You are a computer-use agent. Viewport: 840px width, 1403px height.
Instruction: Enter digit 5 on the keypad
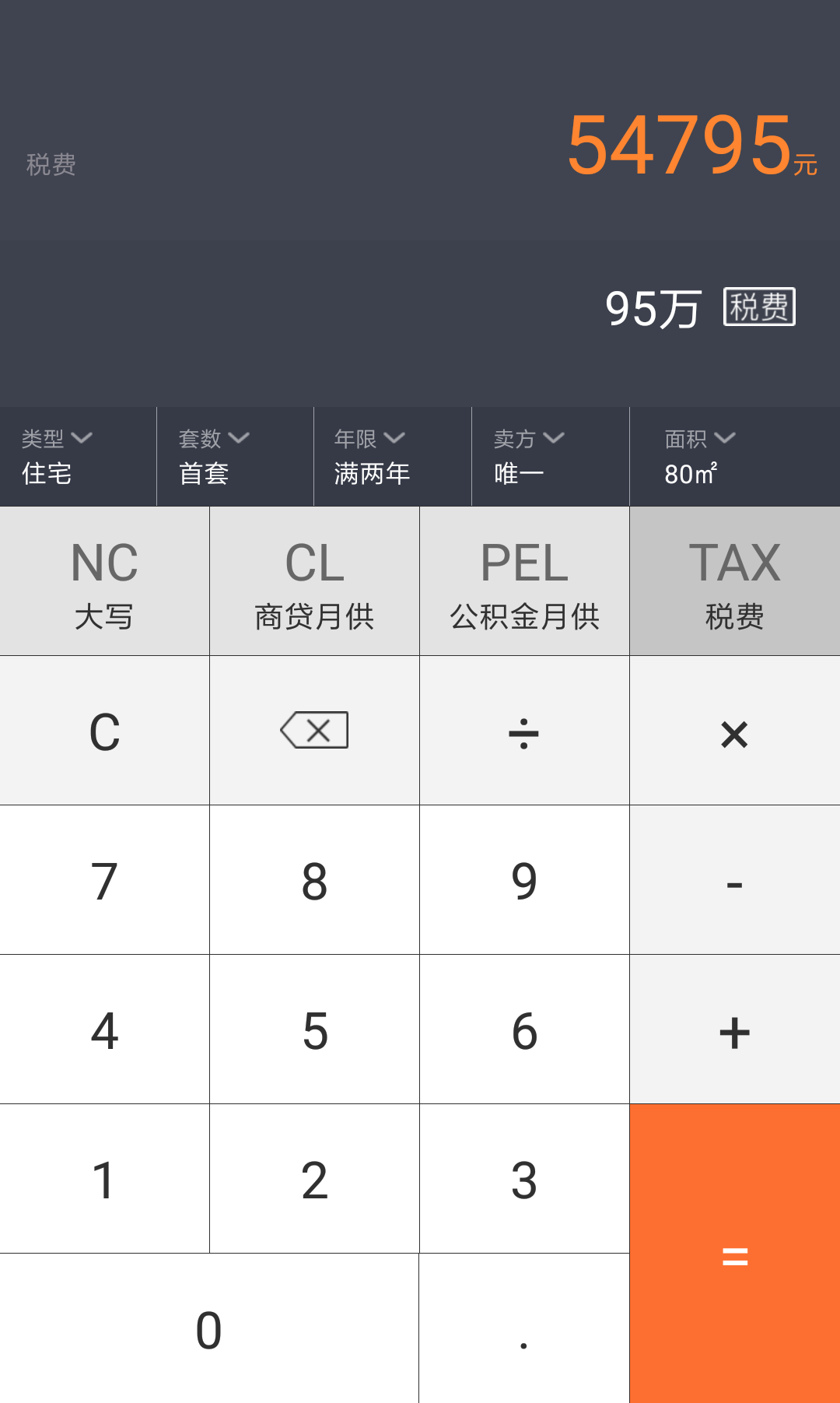point(314,1029)
